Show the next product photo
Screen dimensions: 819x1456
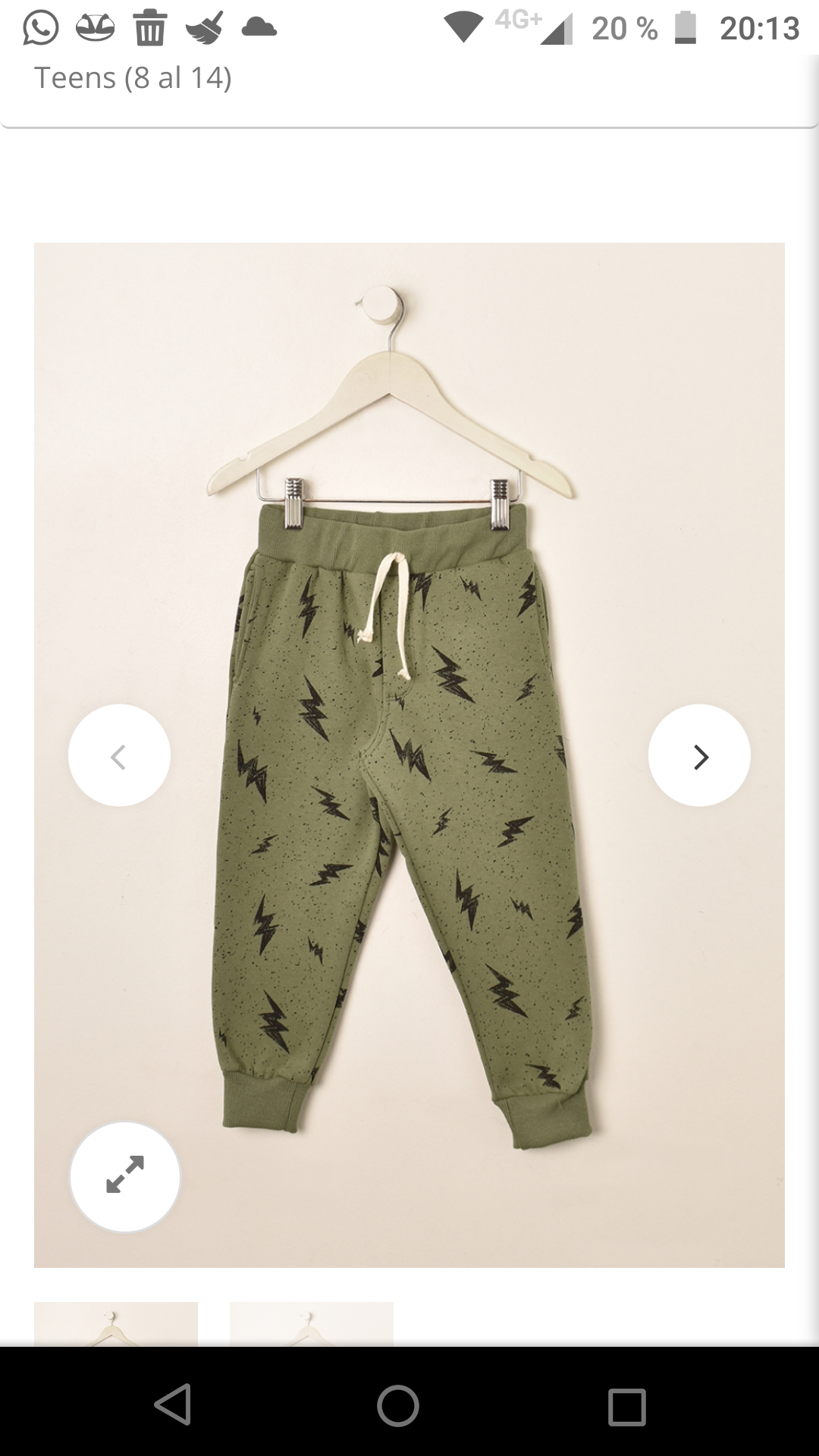point(699,755)
